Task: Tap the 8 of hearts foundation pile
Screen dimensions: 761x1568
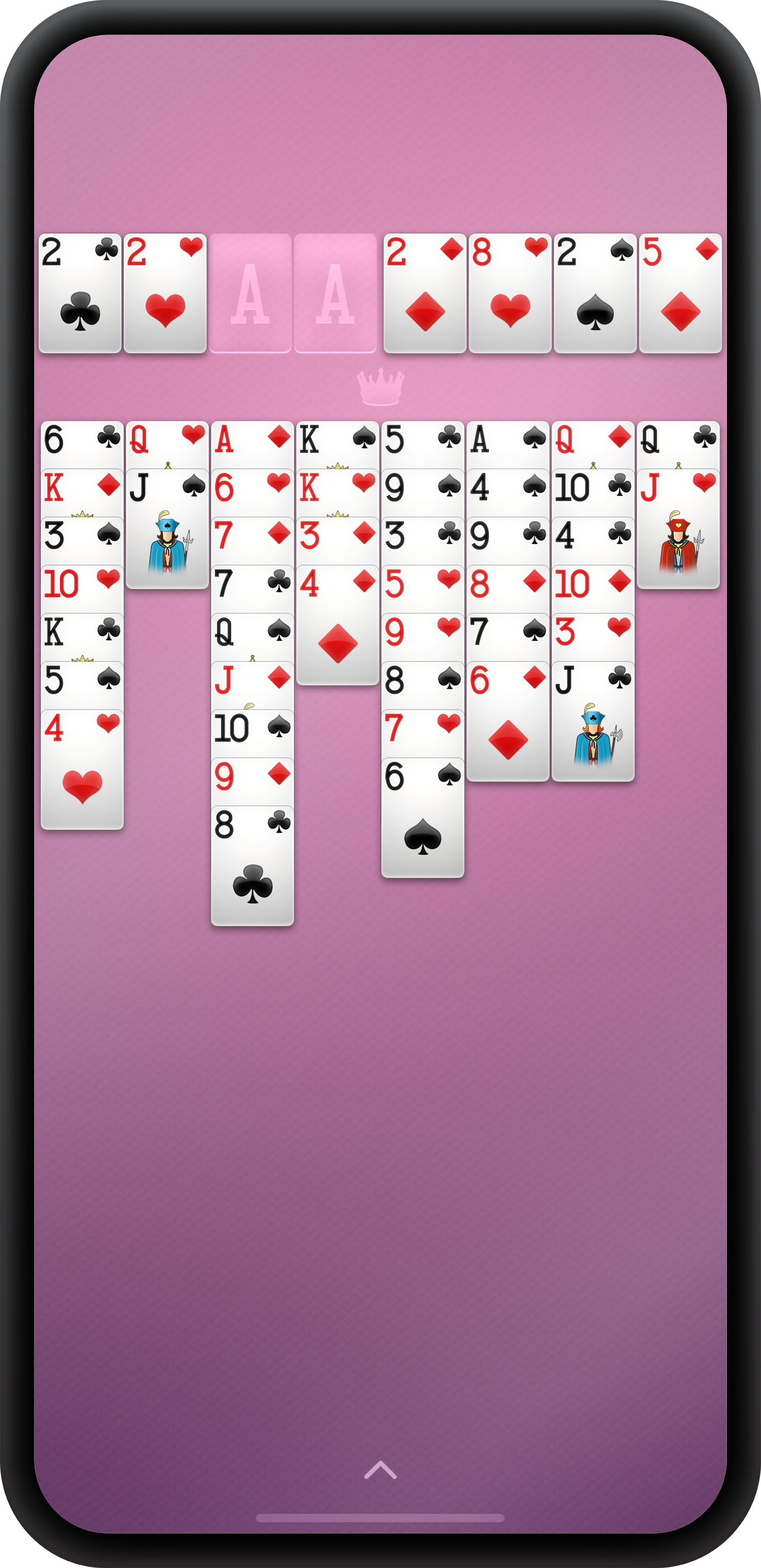Action: [x=510, y=293]
